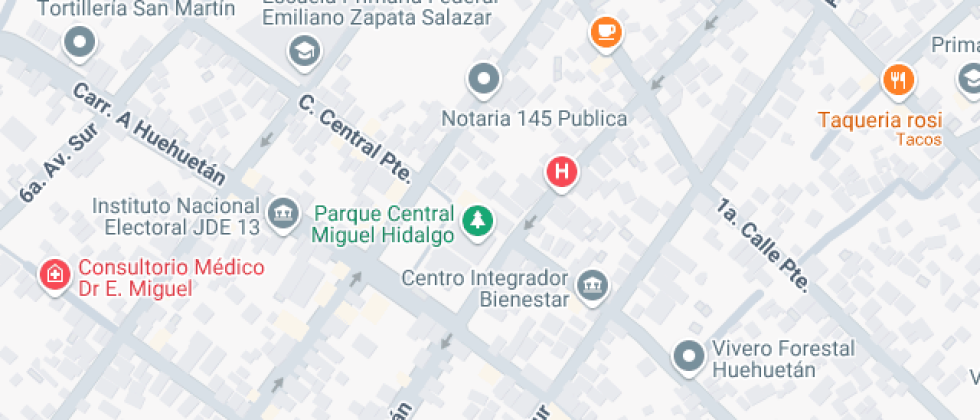Viewport: 980px width, 420px height.
Task: Open the Taqueria rosi restaurant marker
Action: (x=898, y=80)
